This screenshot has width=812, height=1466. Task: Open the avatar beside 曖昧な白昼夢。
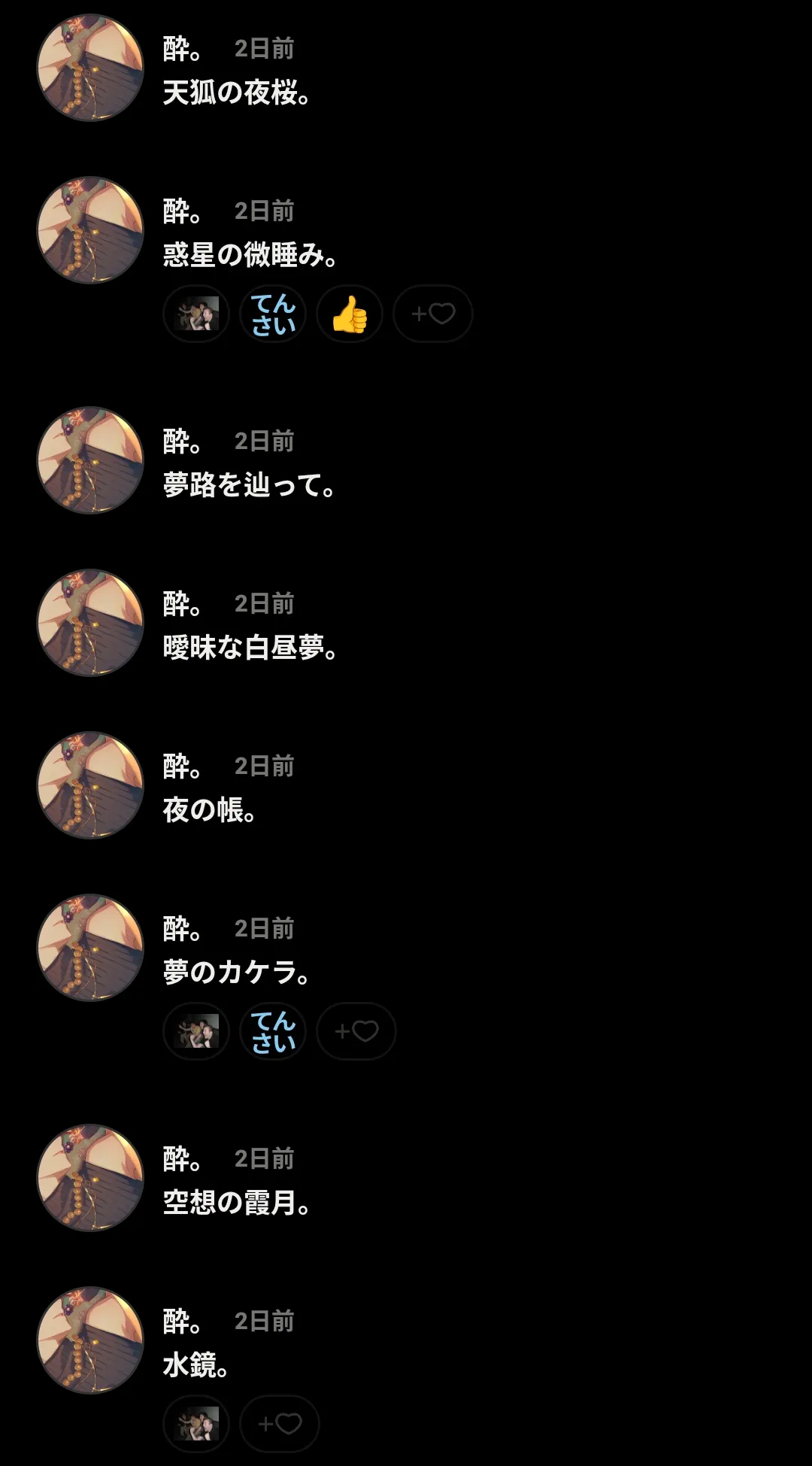(x=90, y=622)
